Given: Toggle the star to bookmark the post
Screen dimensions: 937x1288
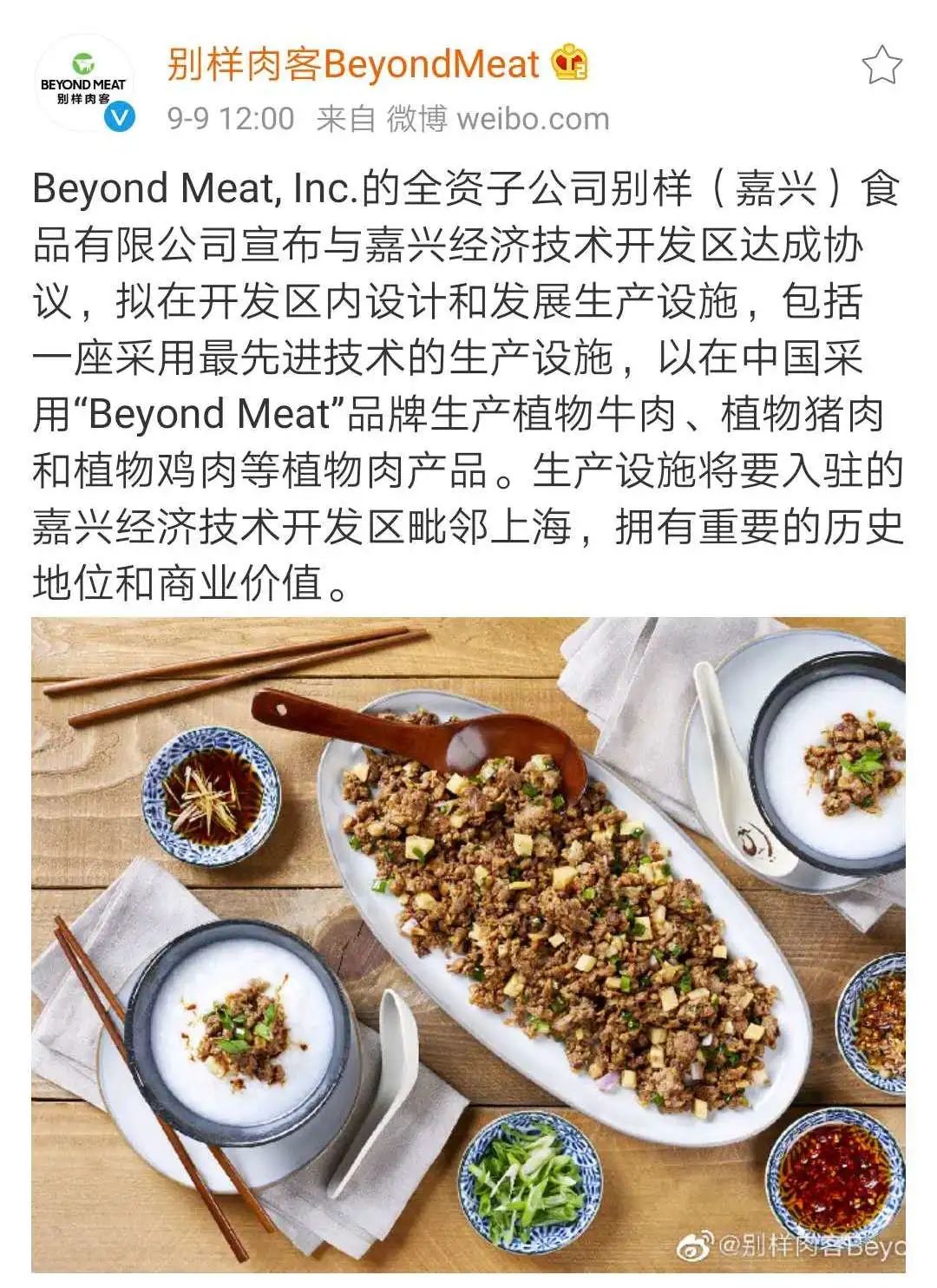Looking at the screenshot, I should (x=882, y=64).
